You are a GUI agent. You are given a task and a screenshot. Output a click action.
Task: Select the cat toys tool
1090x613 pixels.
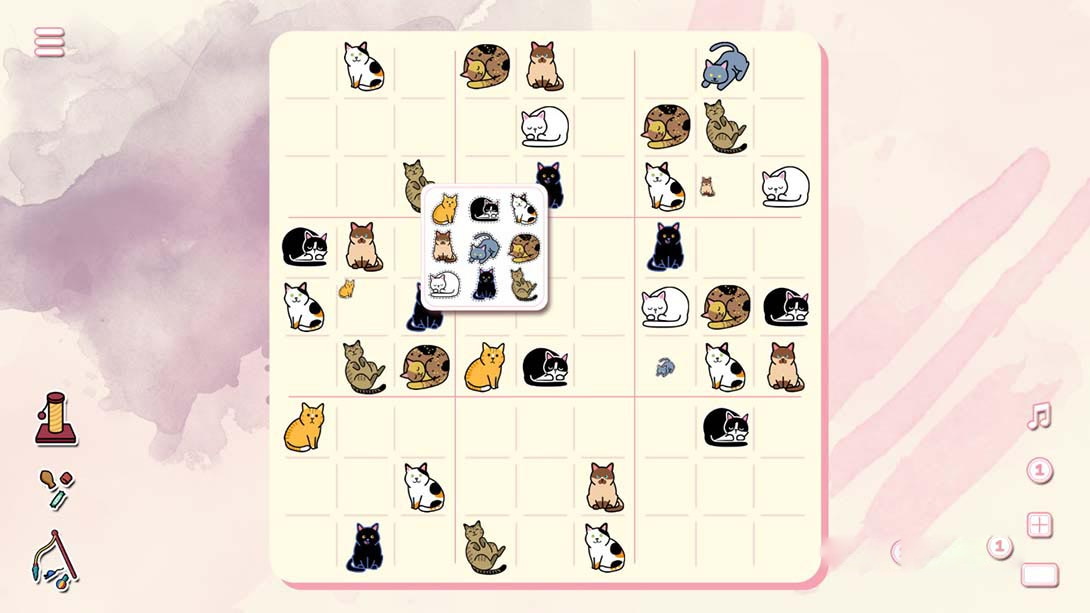pyautogui.click(x=56, y=489)
